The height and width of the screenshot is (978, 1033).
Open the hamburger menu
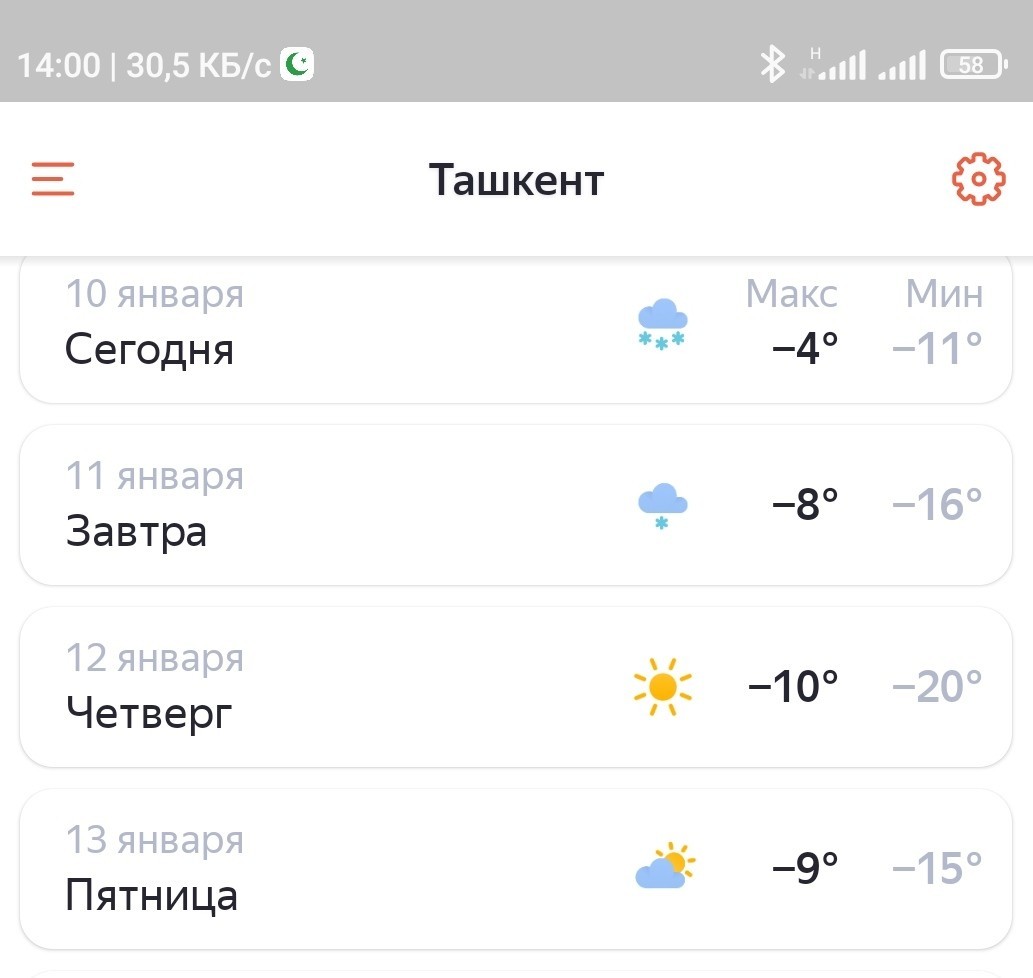53,179
